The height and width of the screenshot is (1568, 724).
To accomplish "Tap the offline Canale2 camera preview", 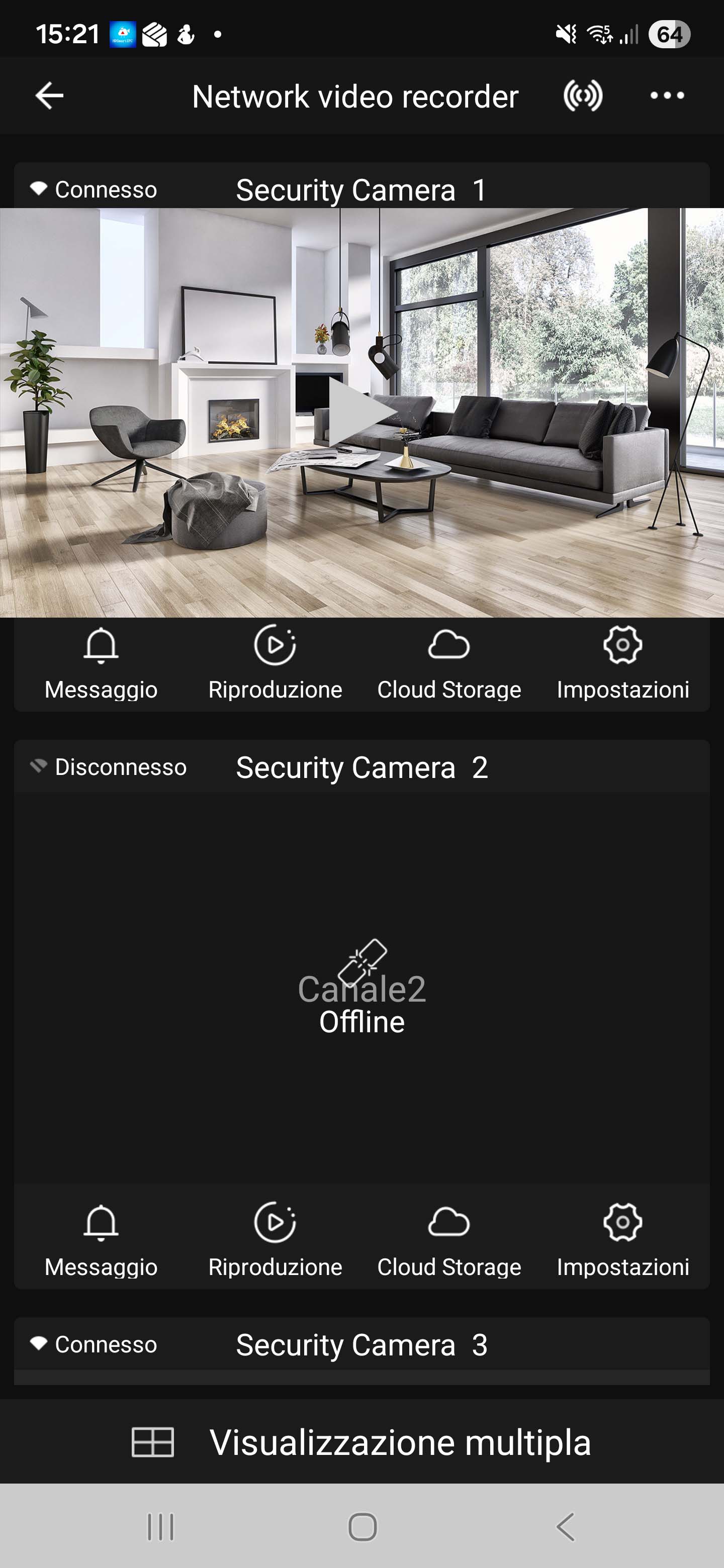I will pos(361,986).
